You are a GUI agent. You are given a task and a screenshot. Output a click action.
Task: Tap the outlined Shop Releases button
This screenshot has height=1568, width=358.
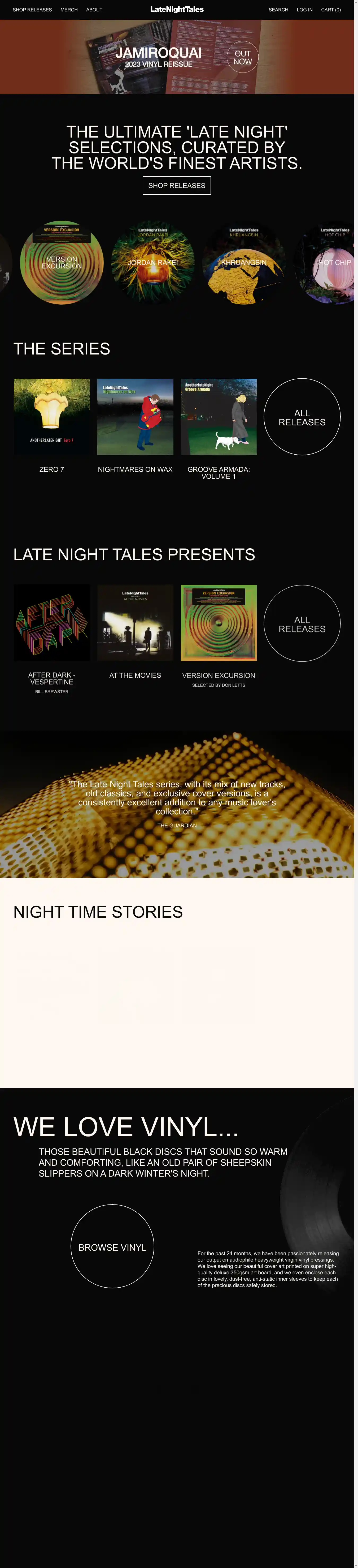click(x=177, y=186)
